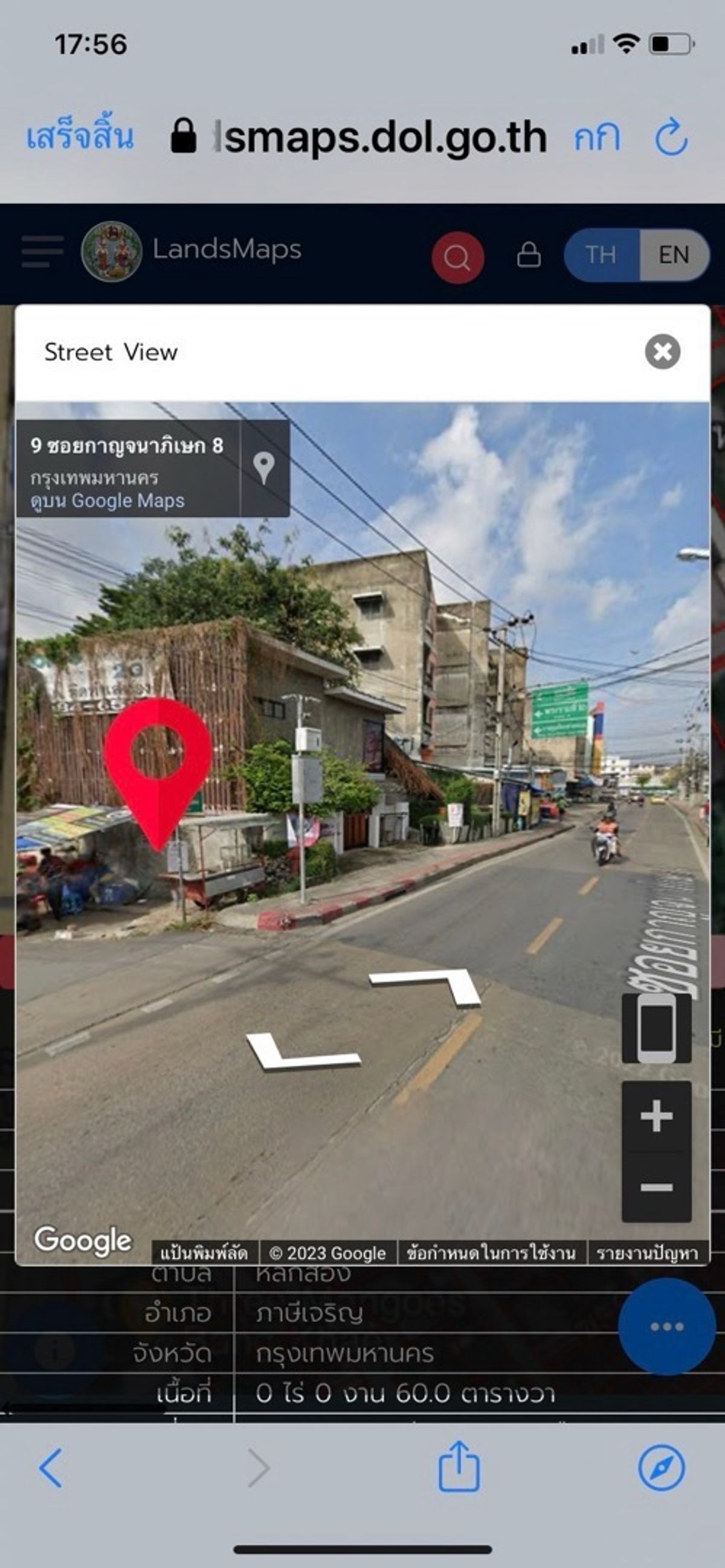The height and width of the screenshot is (1568, 725).
Task: Close the Street View dialog
Action: 662,351
